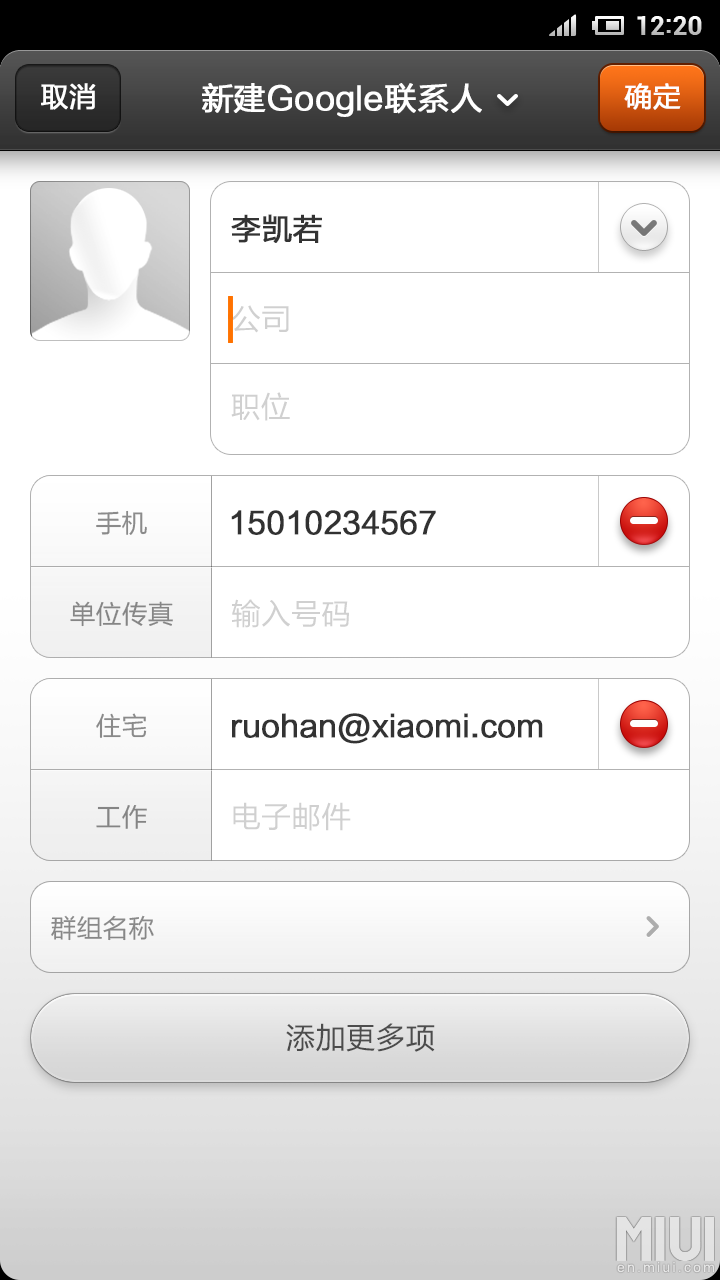Edit email ruohan@xiaomi.com
The height and width of the screenshot is (1280, 720).
tap(400, 726)
